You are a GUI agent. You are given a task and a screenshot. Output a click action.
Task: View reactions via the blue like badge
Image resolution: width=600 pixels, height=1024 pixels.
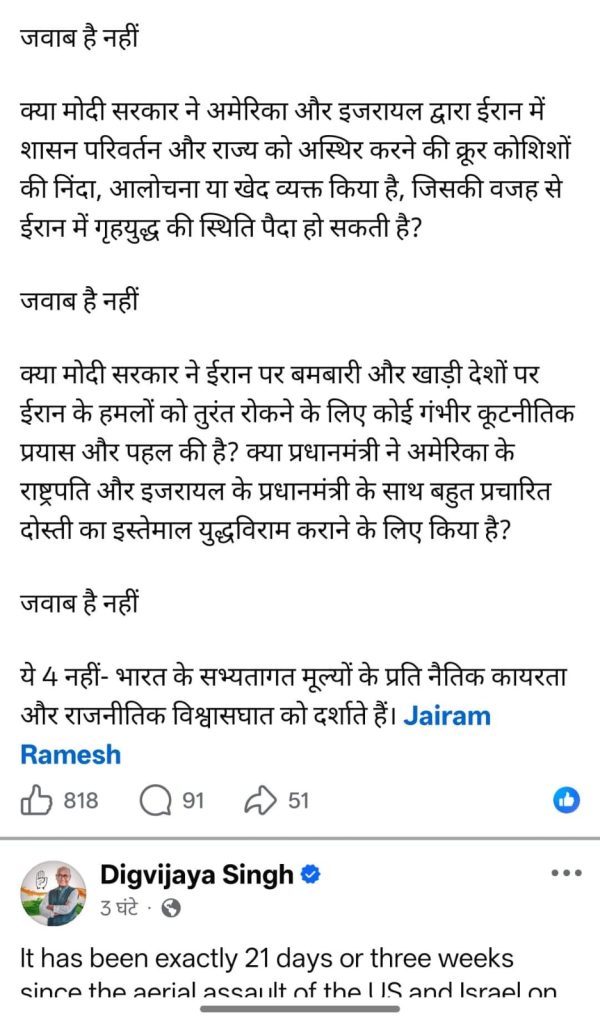click(x=566, y=799)
